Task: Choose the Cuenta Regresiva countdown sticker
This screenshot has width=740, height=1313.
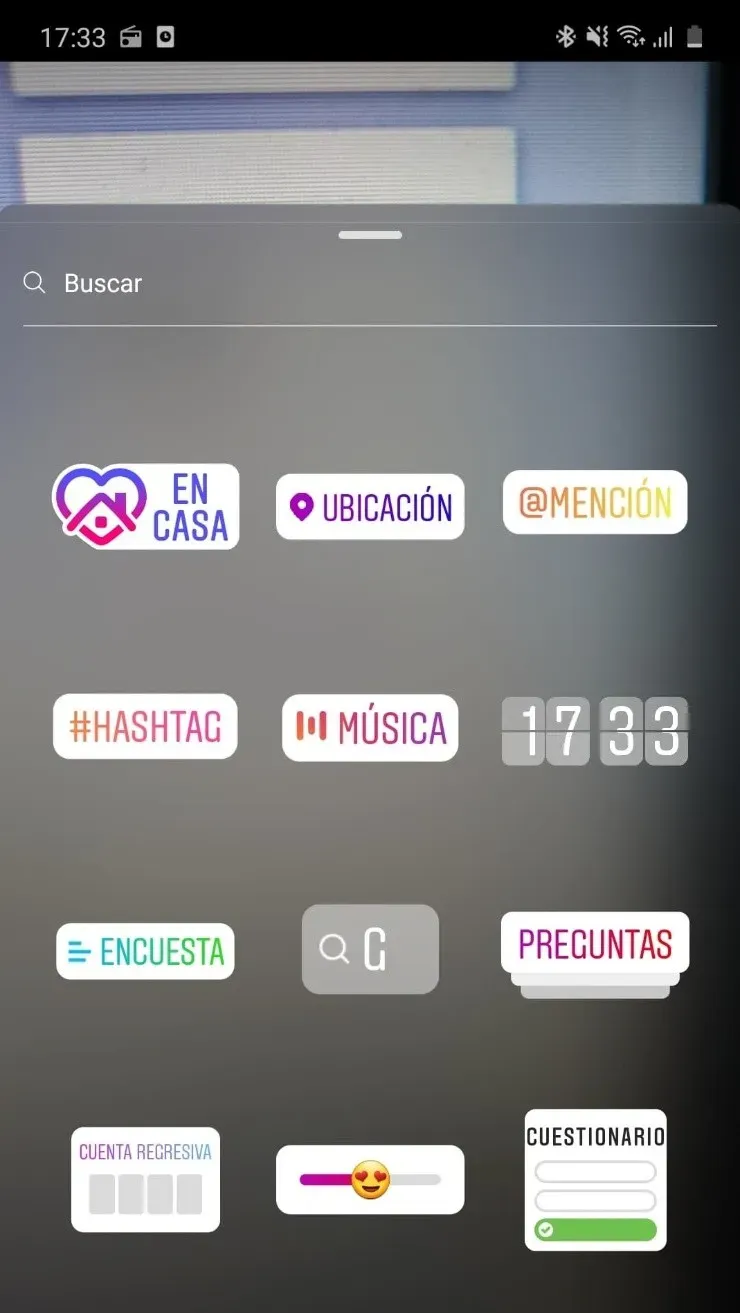Action: pyautogui.click(x=145, y=1179)
